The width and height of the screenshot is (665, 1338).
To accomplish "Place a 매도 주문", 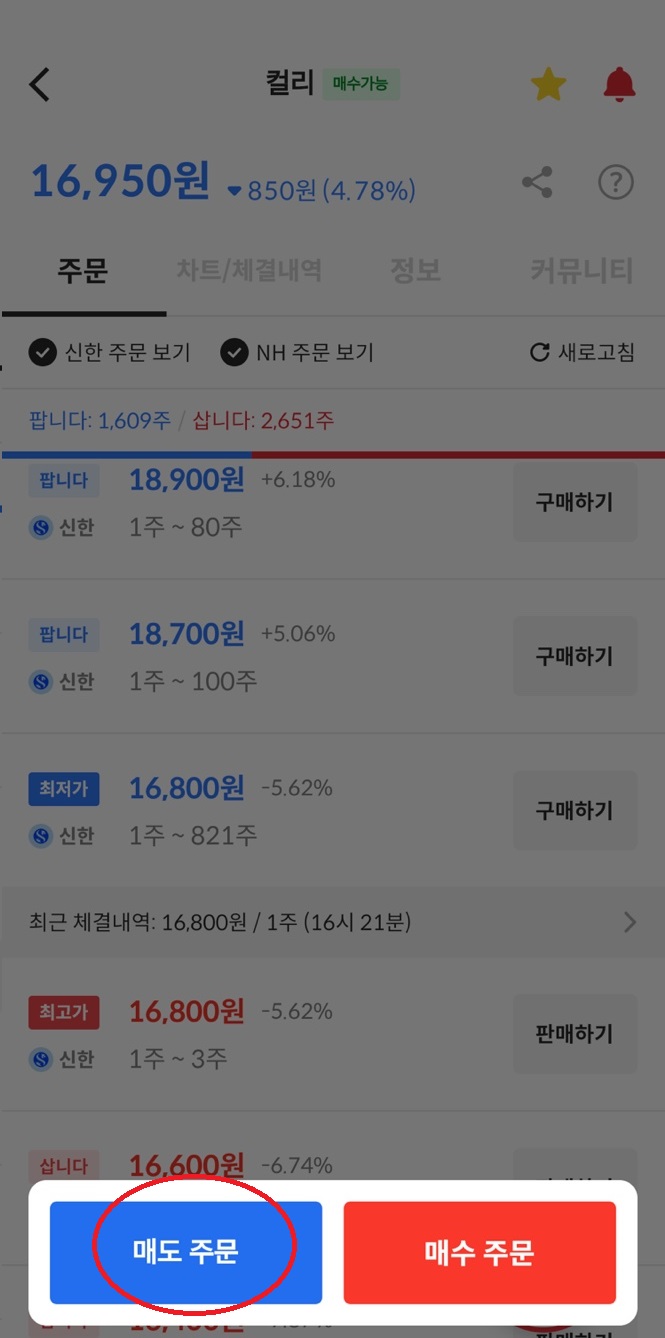I will click(x=186, y=1252).
